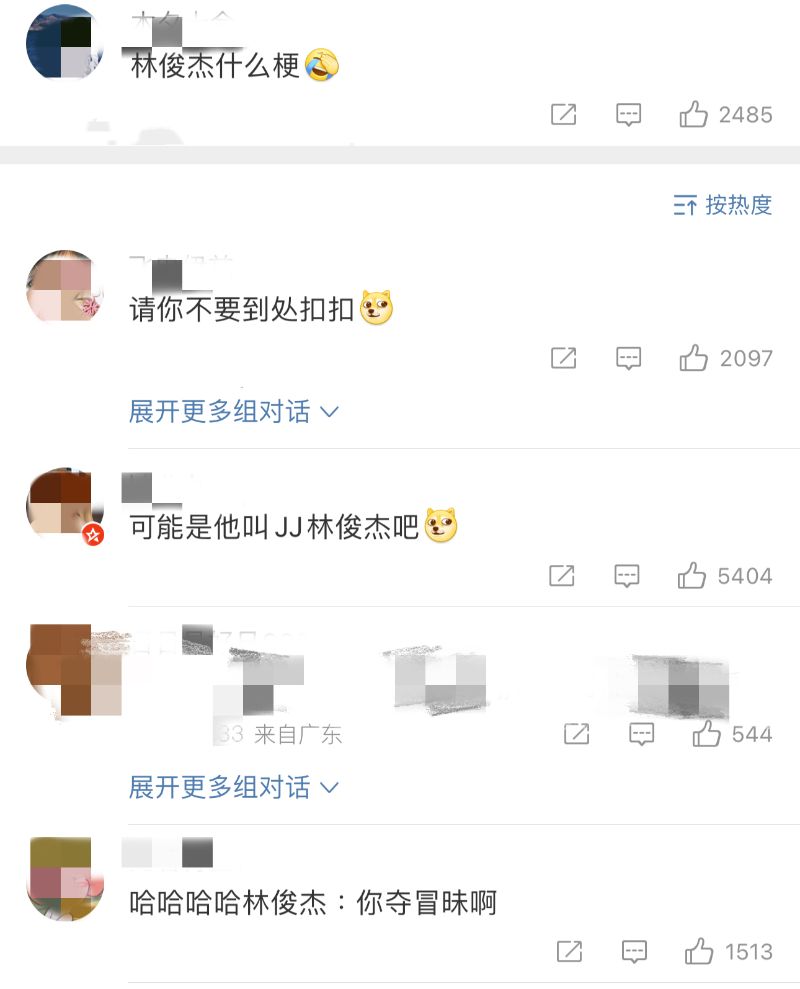This screenshot has height=989, width=800.
Task: Reply to '哈哈哈哈林俊杰：你夺冒昧啊'
Action: [633, 951]
